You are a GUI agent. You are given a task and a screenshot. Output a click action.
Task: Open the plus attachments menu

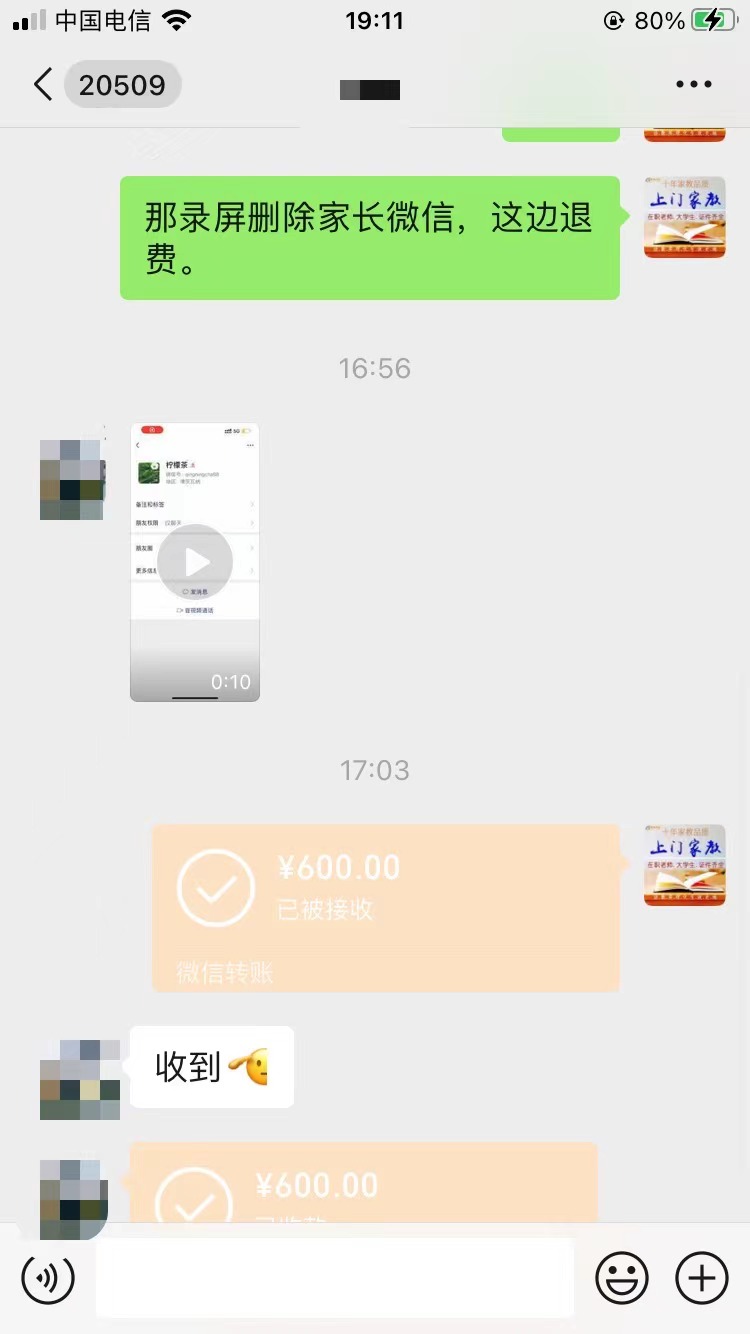pos(702,1277)
